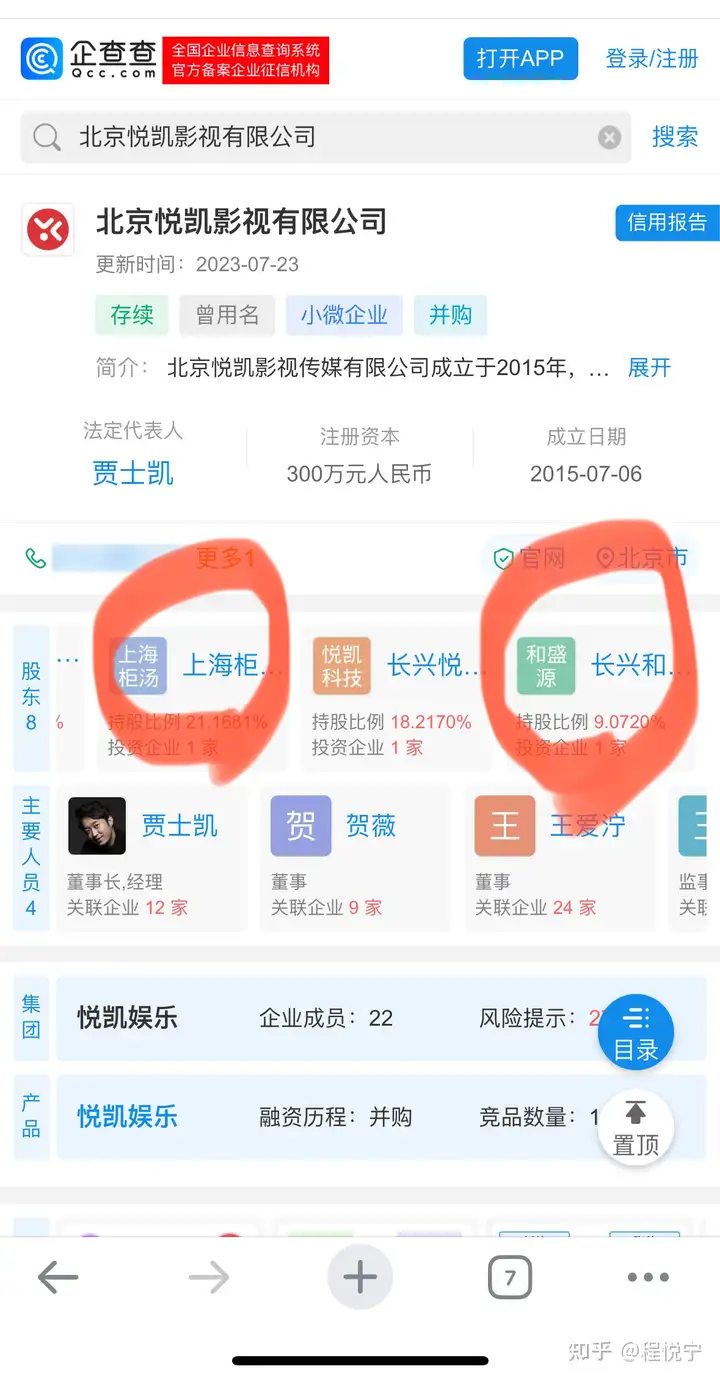Select the 曾用名 tag
720x1380 pixels.
[x=227, y=315]
